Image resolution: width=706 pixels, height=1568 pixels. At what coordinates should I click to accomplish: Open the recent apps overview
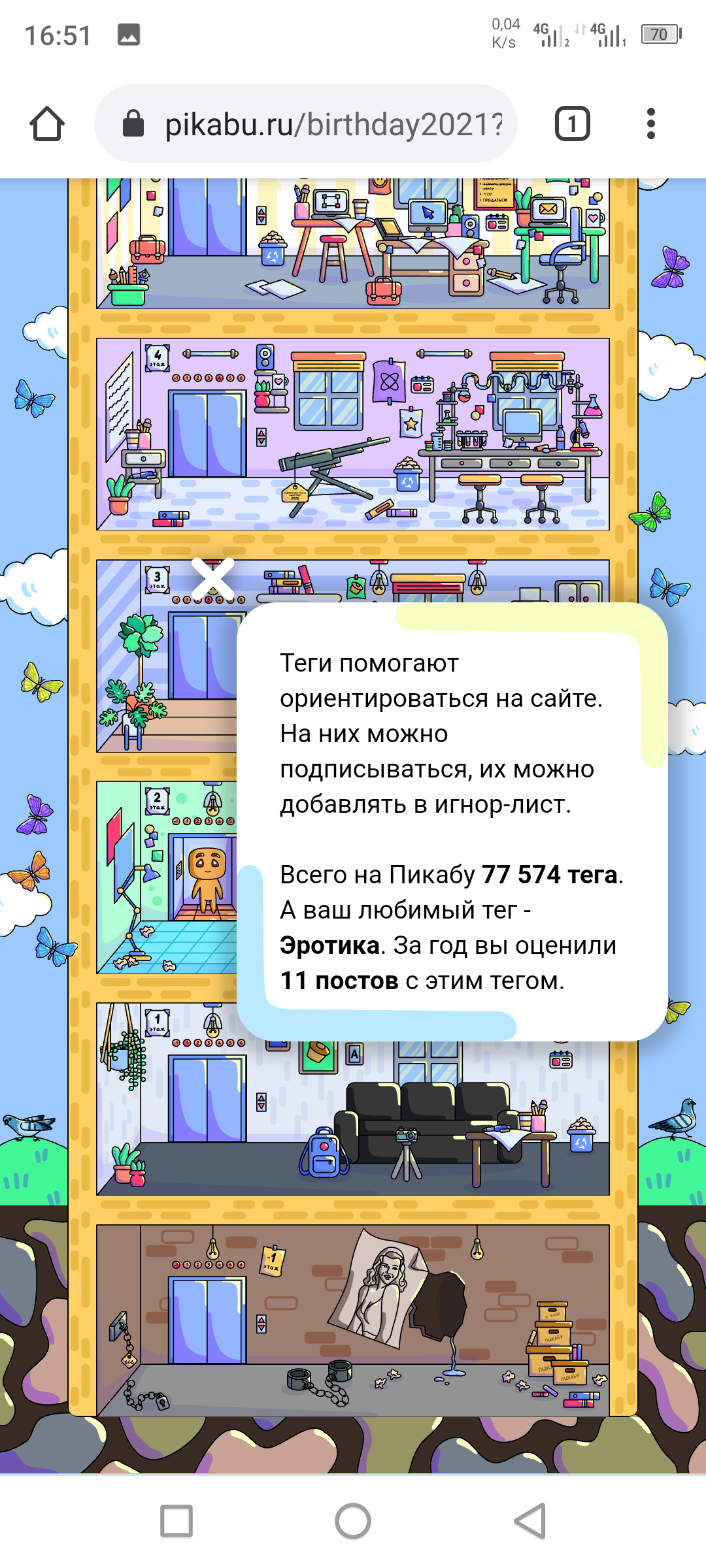pos(176,1521)
